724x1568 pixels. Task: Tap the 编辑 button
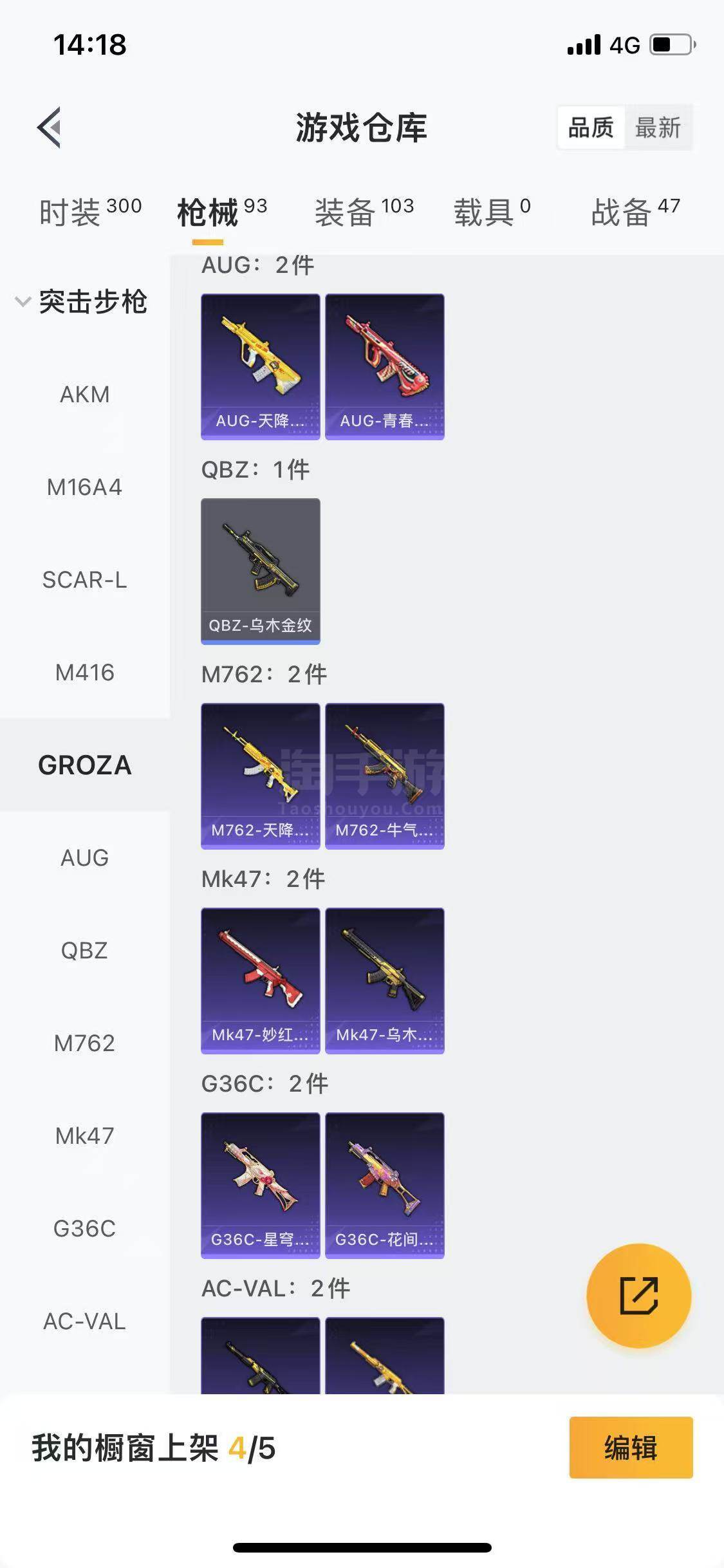click(x=631, y=1448)
